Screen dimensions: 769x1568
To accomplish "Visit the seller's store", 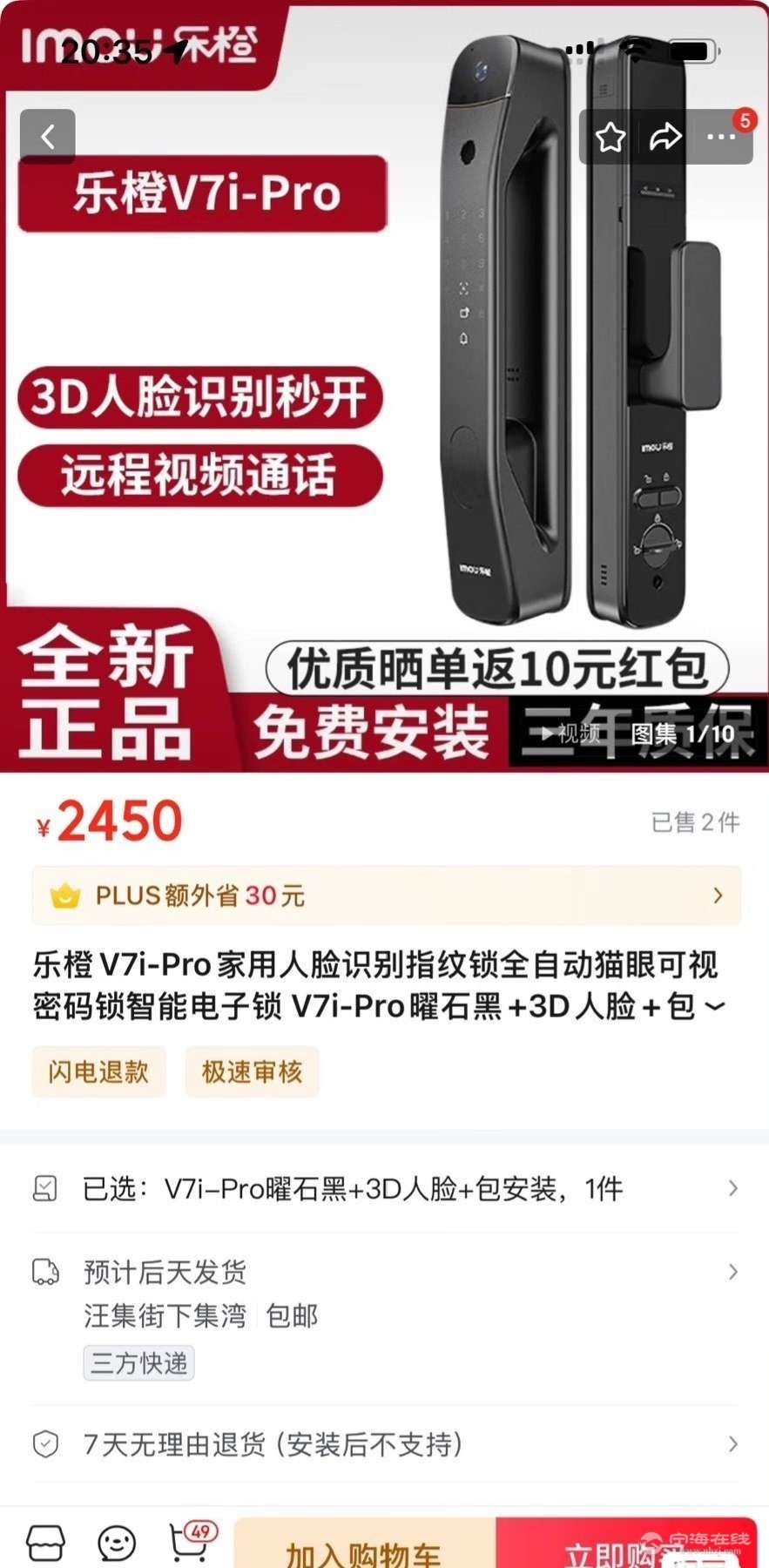I will tap(46, 1543).
